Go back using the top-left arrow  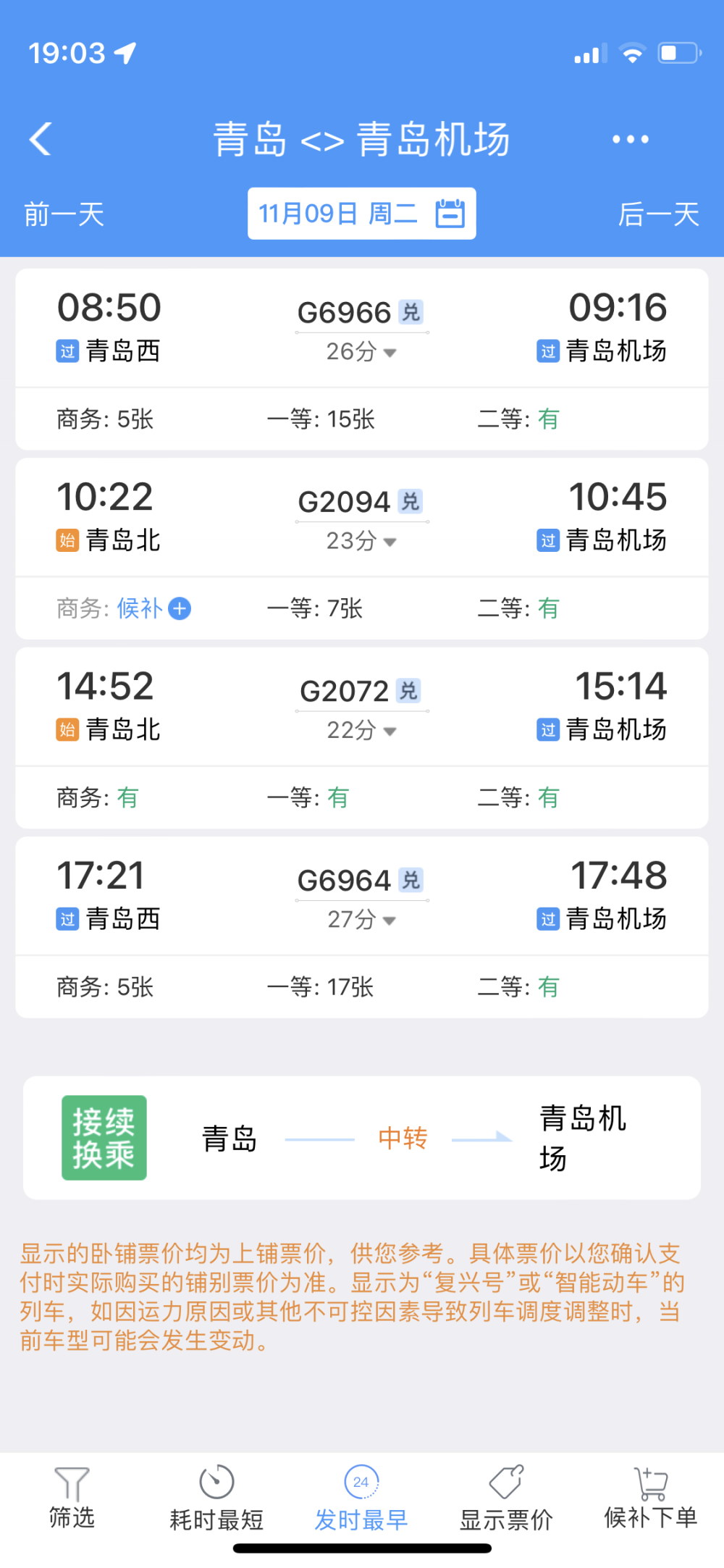[41, 138]
